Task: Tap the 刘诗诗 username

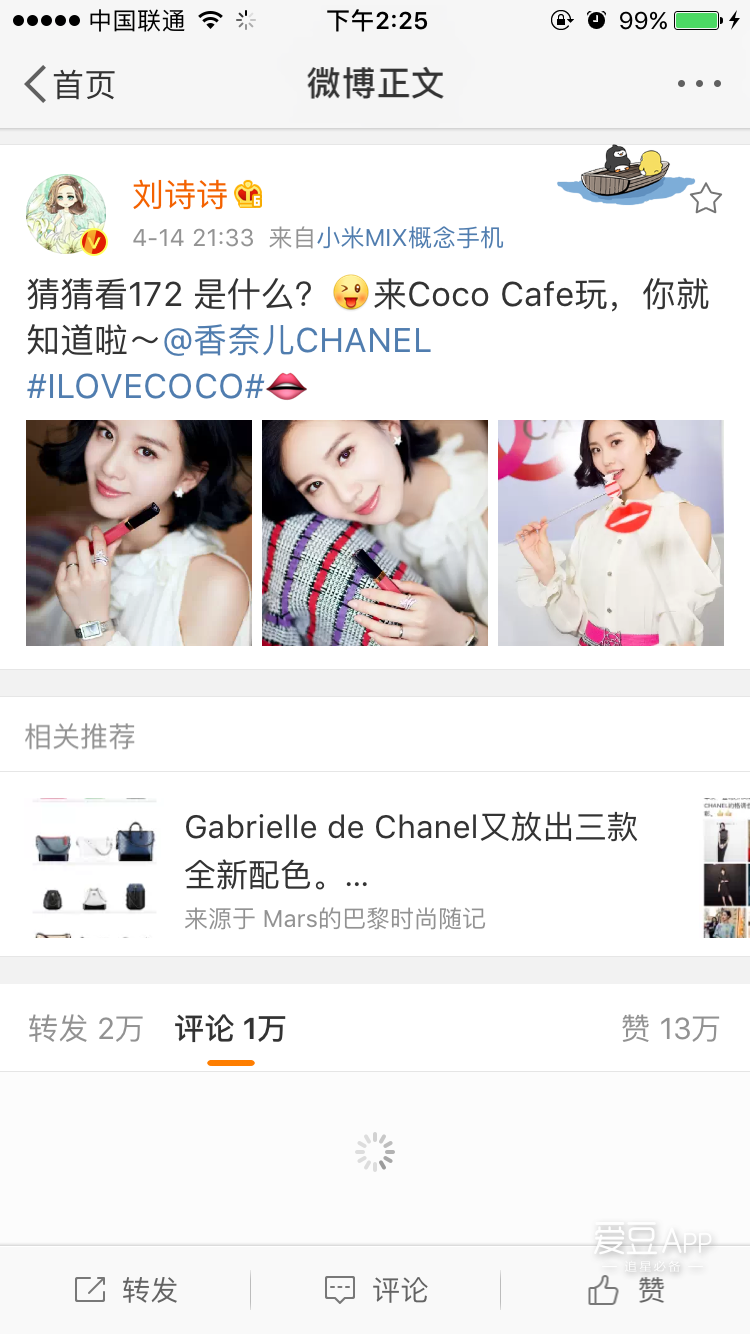Action: coord(181,194)
